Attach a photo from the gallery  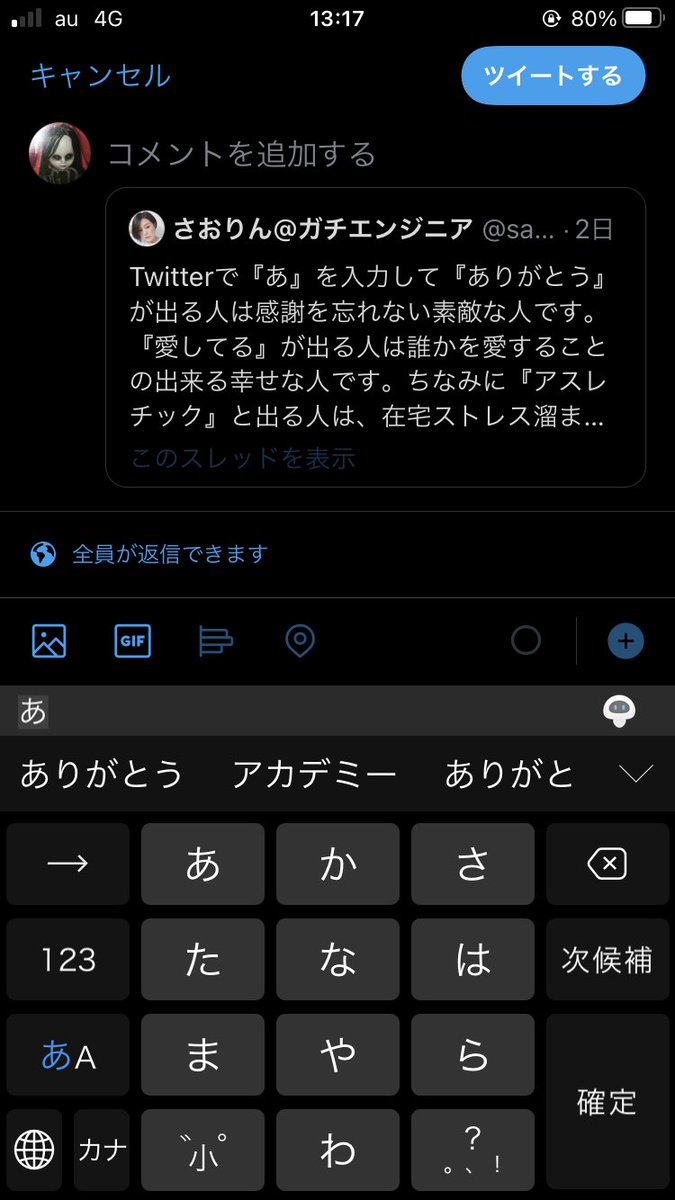49,640
